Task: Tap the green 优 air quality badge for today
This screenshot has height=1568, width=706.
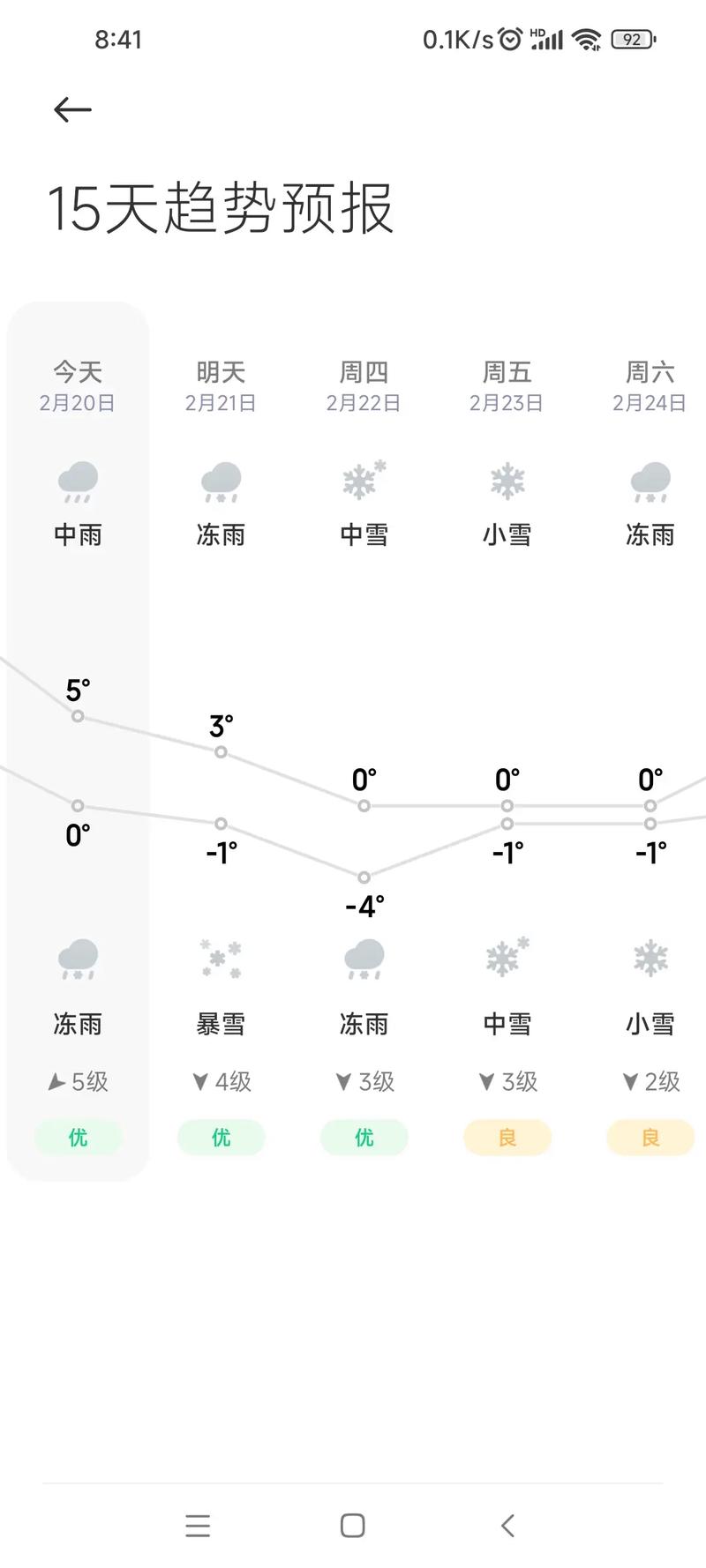Action: 78,1138
